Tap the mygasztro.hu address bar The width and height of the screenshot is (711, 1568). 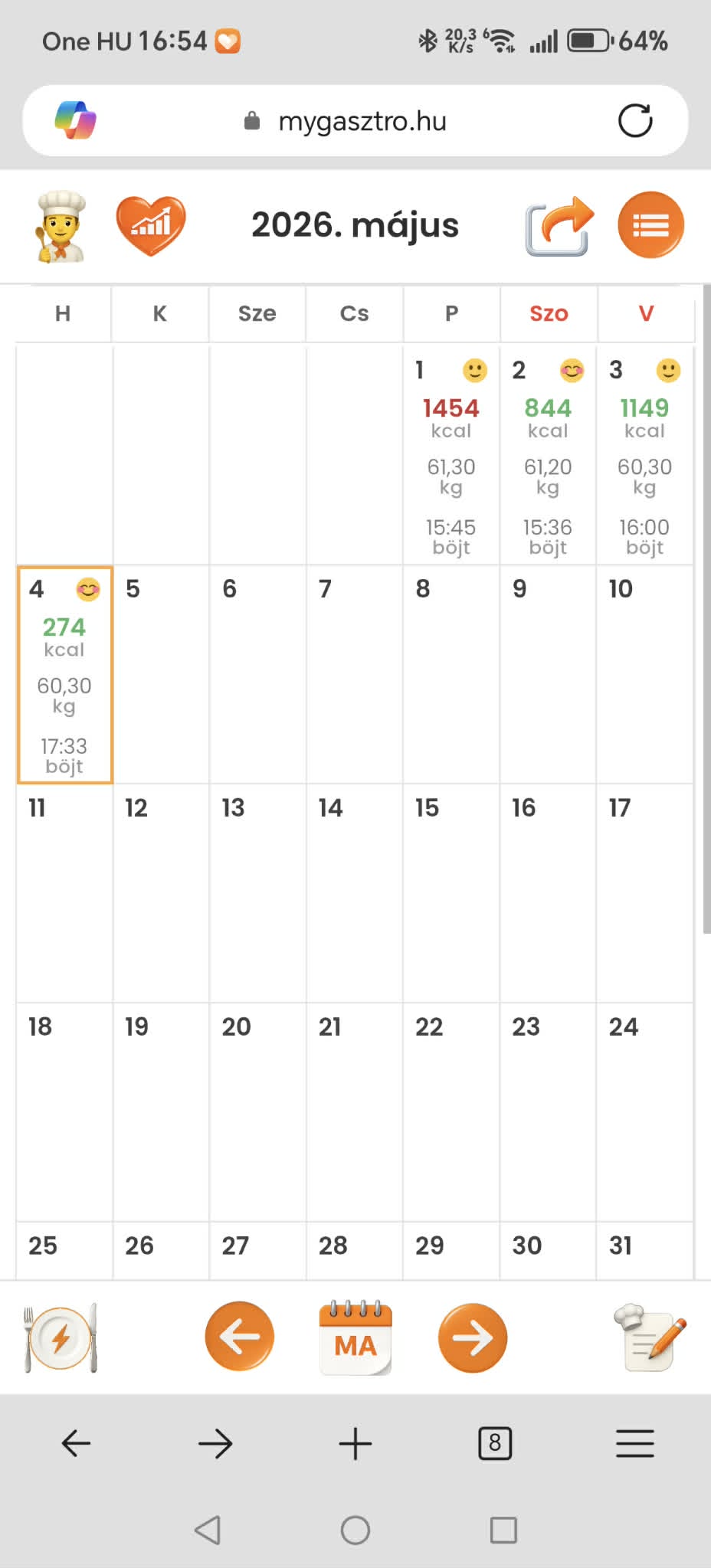[355, 120]
